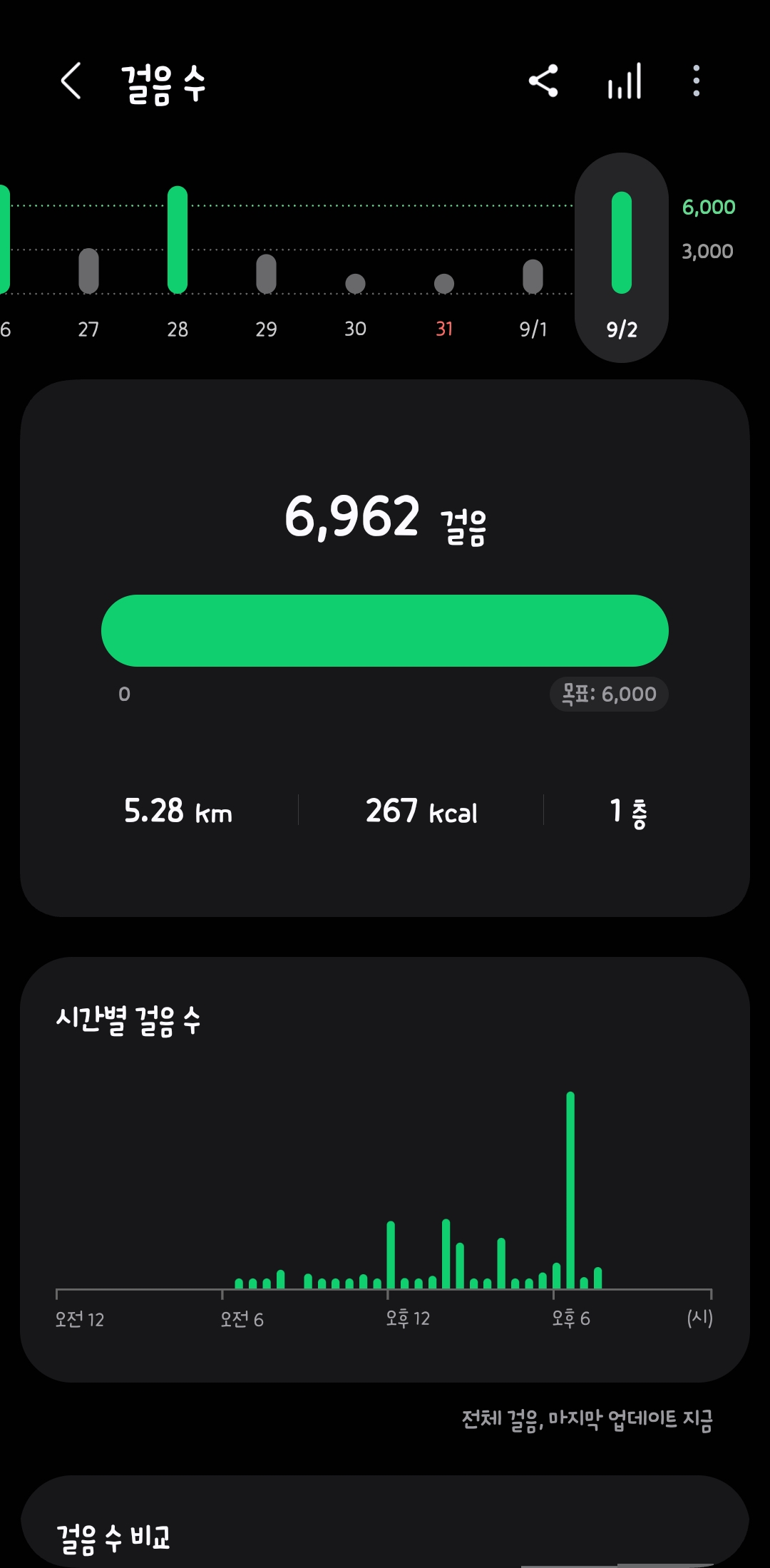Viewport: 770px width, 1568px height.
Task: Go back from the 걸음 수 screen
Action: click(x=71, y=81)
